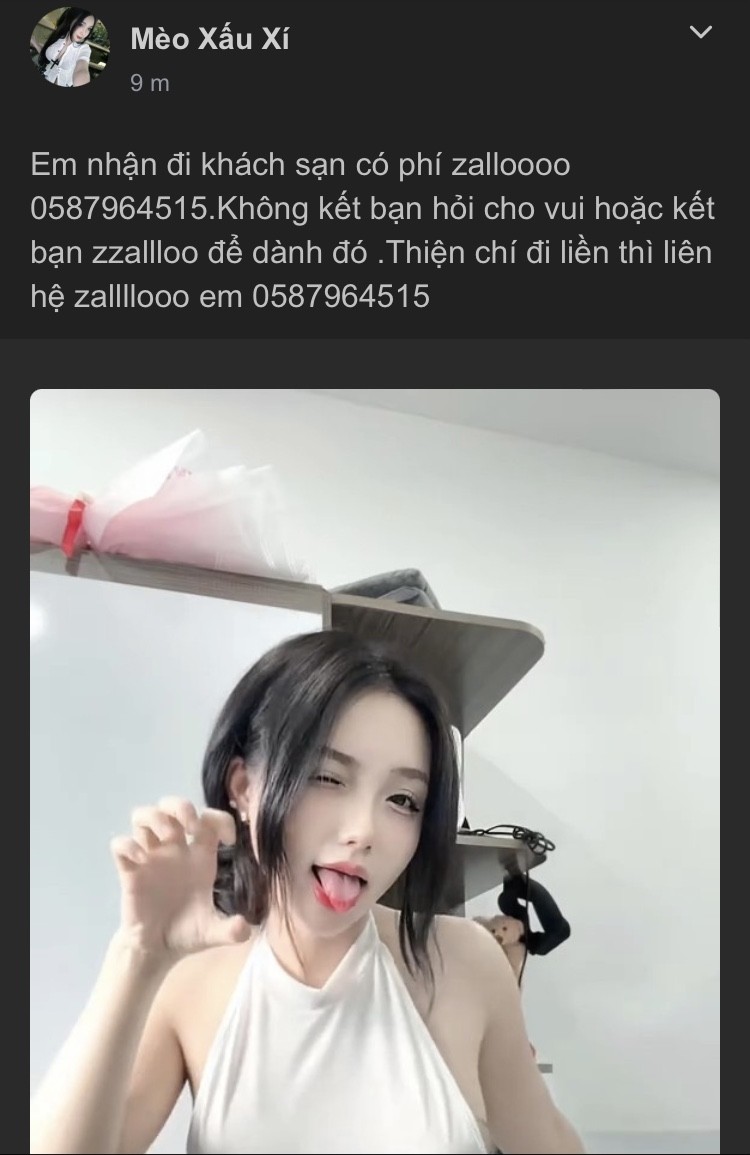Open Mèo Xấu Xí's profile picture
Image resolution: width=750 pixels, height=1155 pixels.
pyautogui.click(x=68, y=47)
